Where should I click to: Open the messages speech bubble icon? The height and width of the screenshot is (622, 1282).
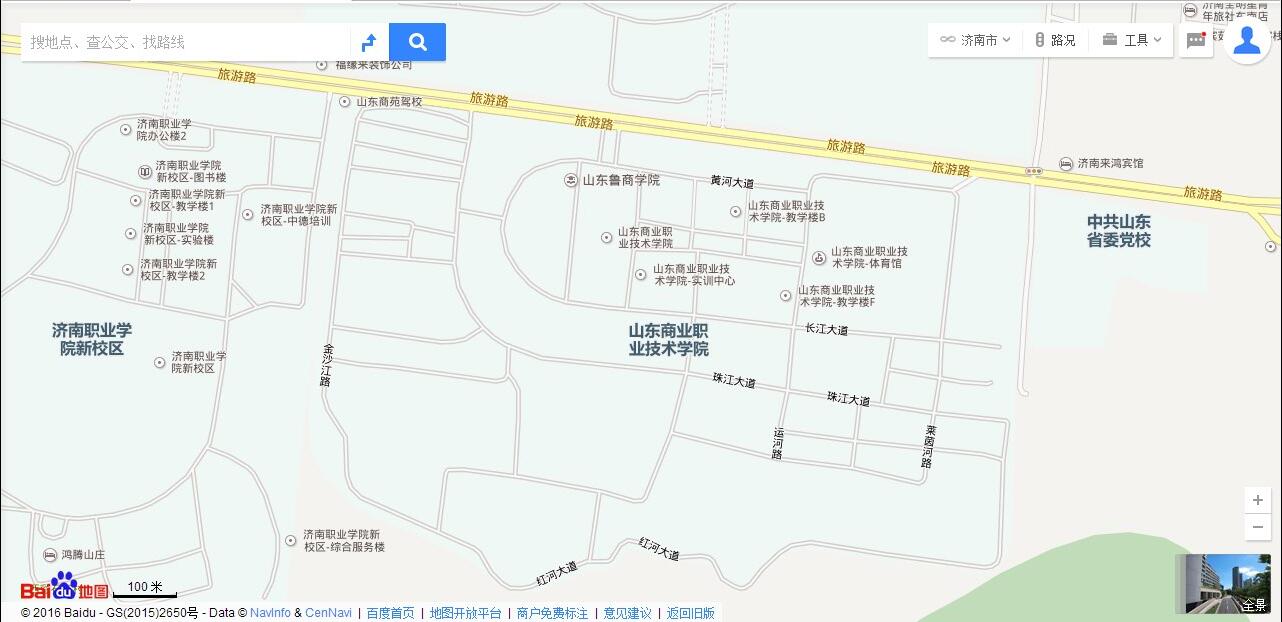click(x=1196, y=40)
